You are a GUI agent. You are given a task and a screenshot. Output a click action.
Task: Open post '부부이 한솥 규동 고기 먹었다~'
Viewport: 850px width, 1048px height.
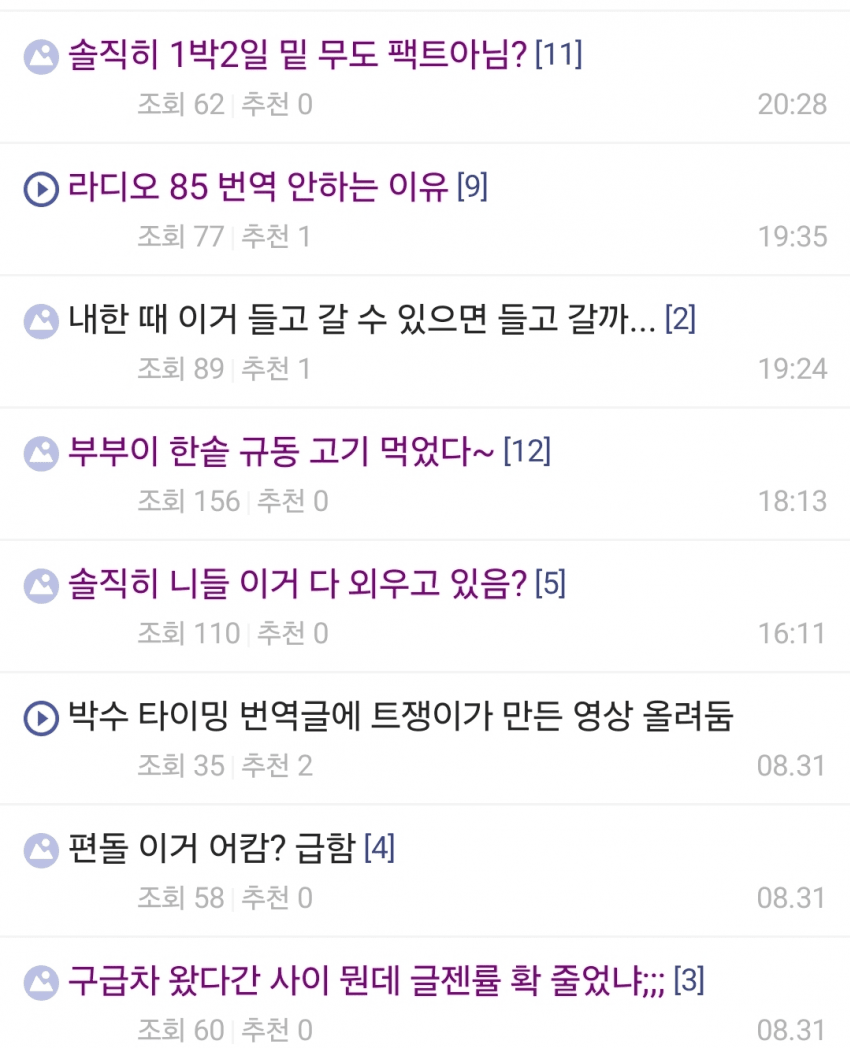[281, 452]
